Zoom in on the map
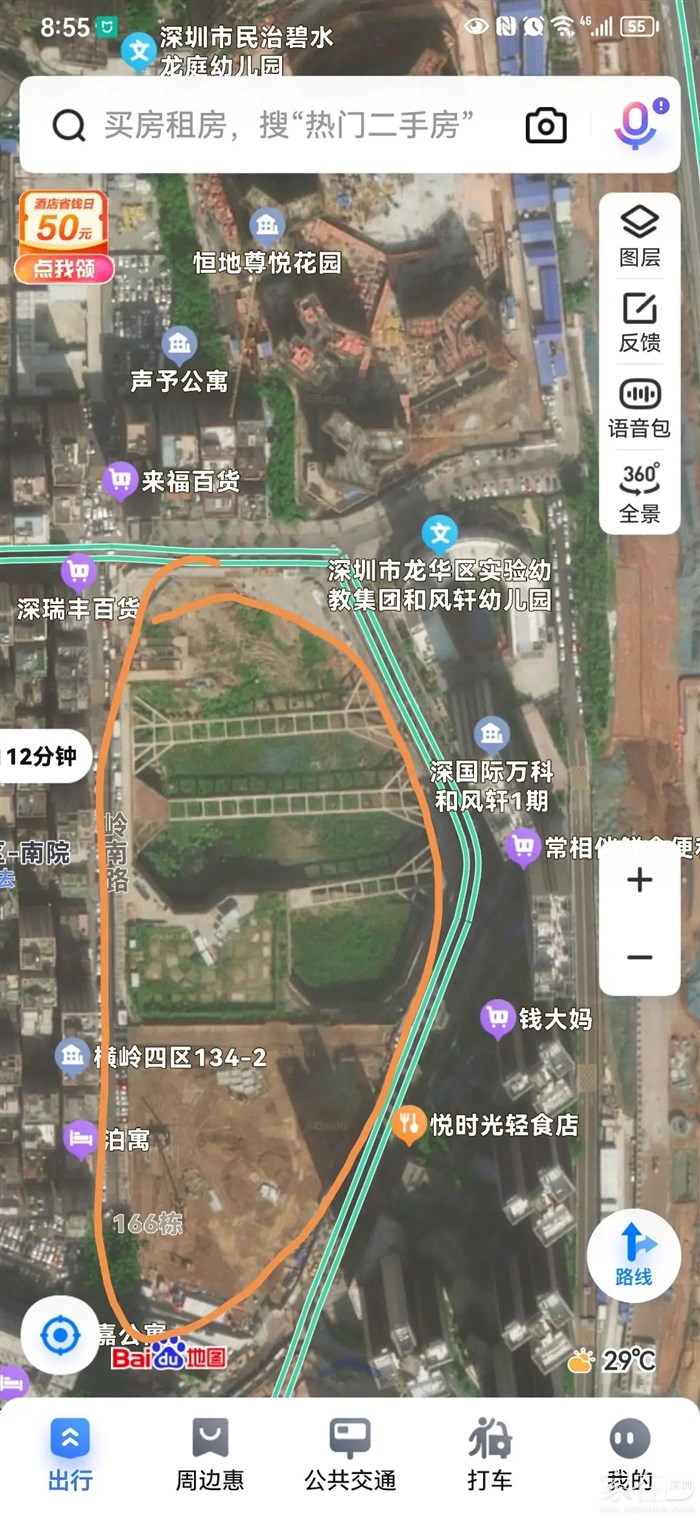The image size is (700, 1516). (639, 880)
